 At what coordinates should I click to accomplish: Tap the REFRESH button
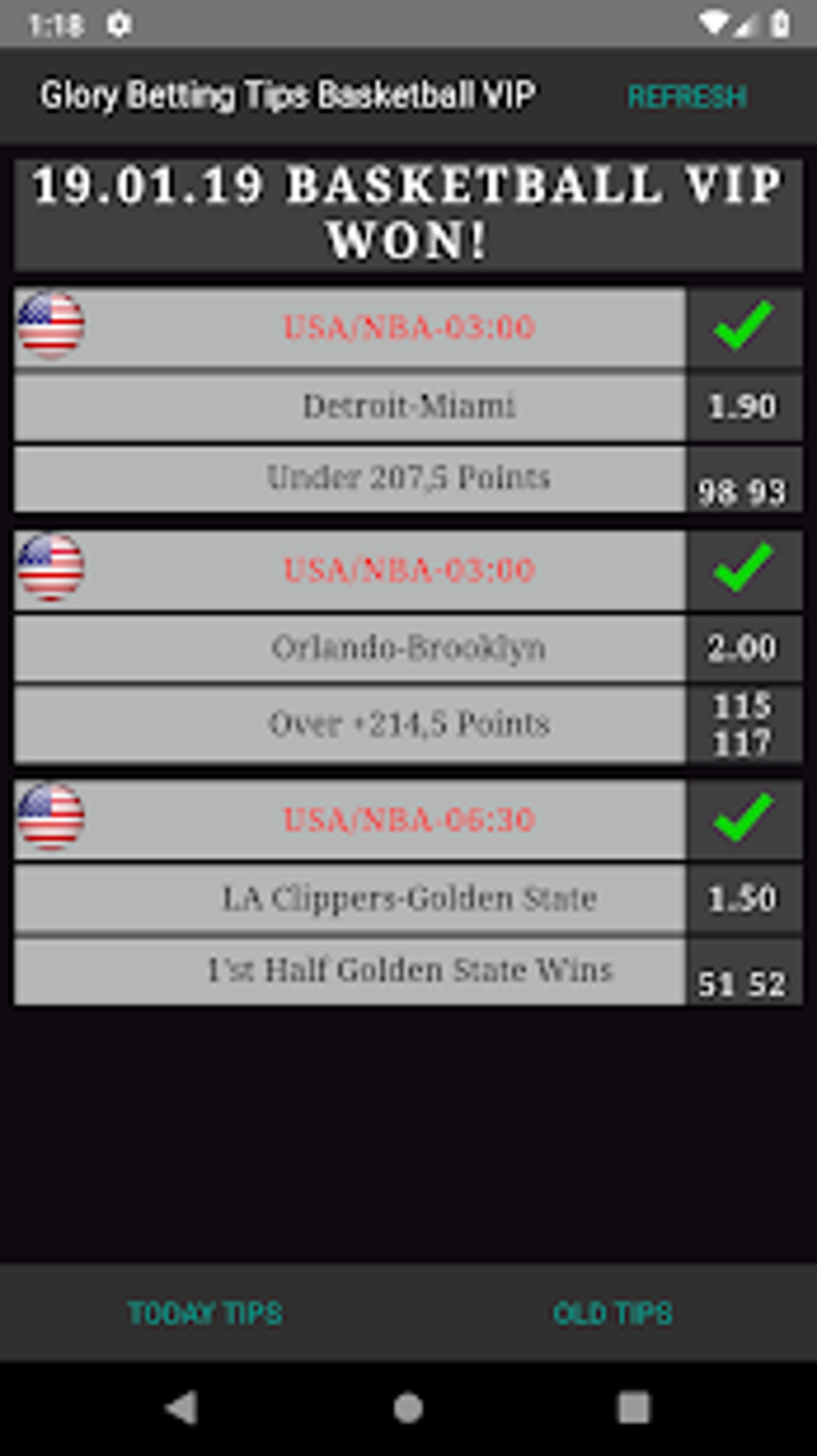686,96
